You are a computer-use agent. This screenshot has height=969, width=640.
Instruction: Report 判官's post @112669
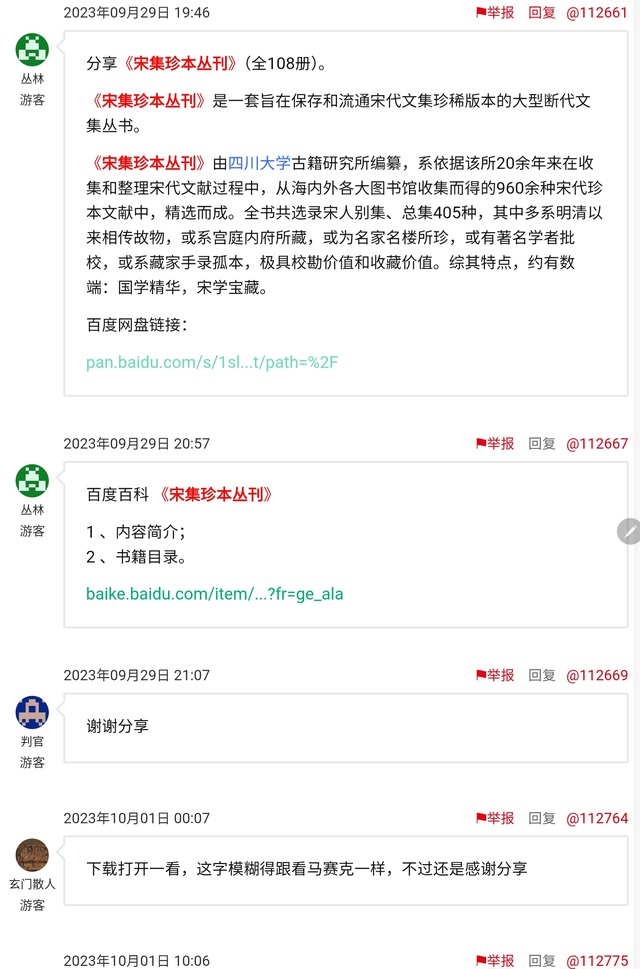click(x=495, y=675)
